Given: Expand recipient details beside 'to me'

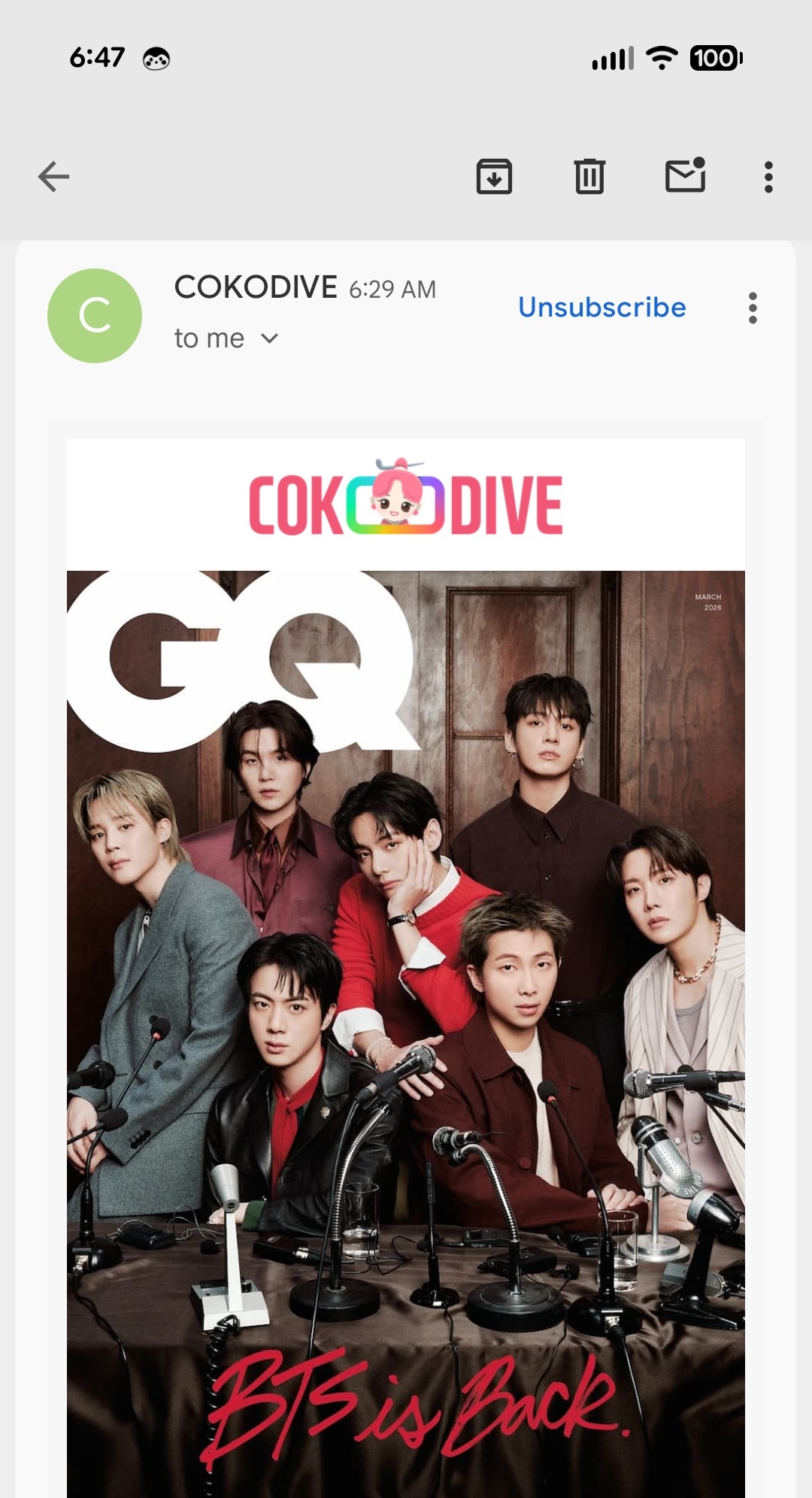Looking at the screenshot, I should pos(269,338).
